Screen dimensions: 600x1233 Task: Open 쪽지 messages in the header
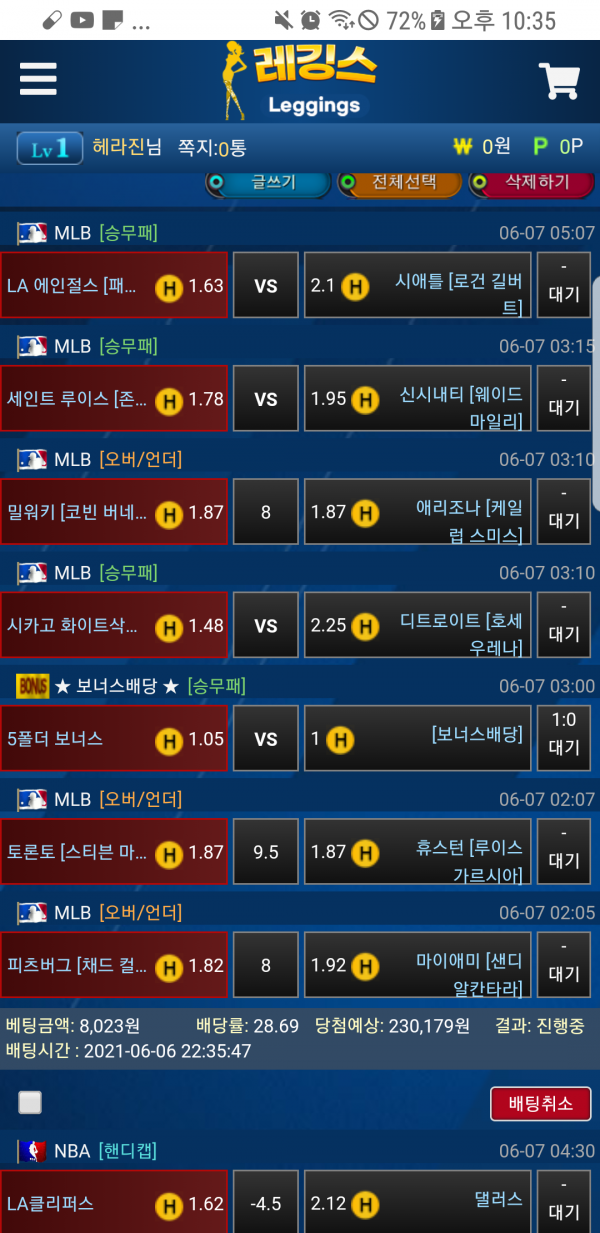(x=211, y=148)
